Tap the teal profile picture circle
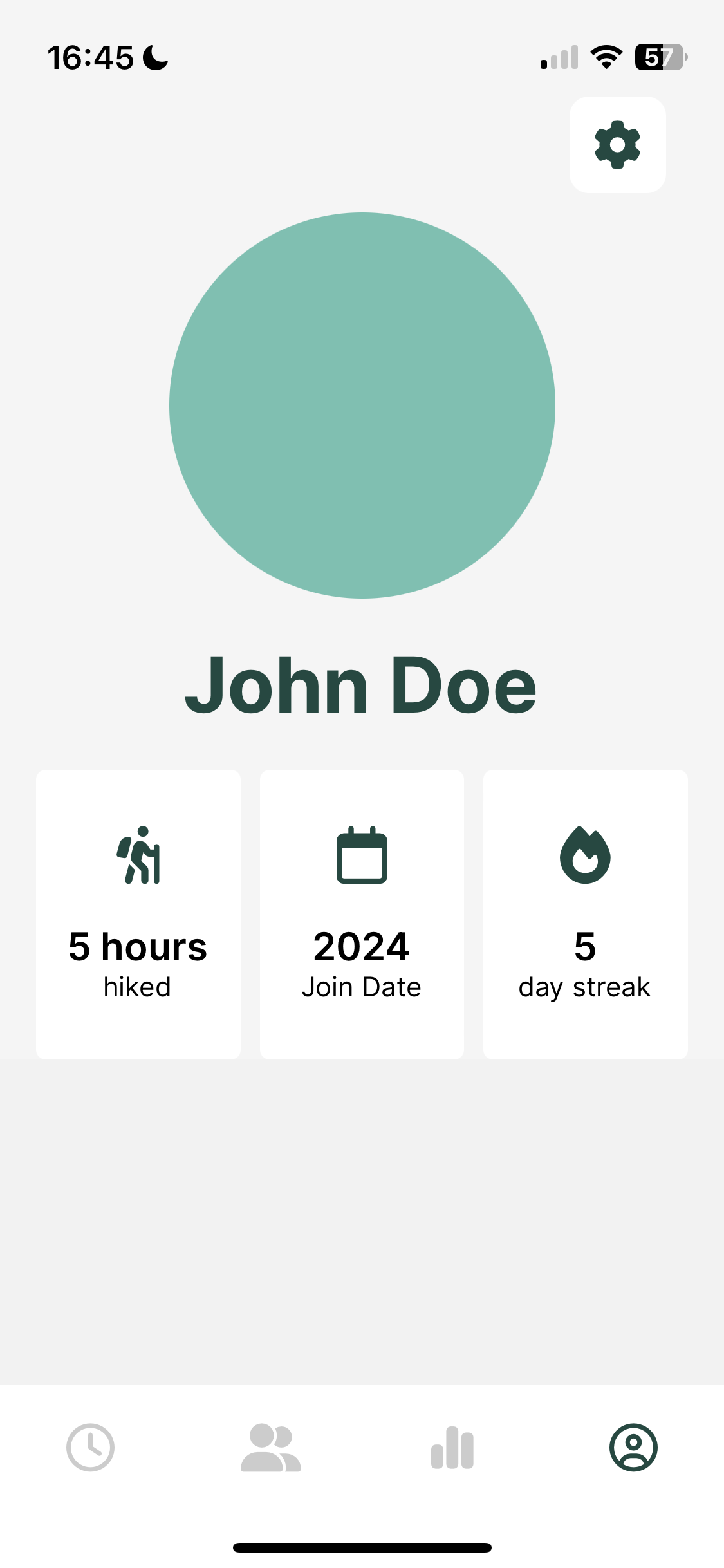This screenshot has width=724, height=1568. pyautogui.click(x=362, y=406)
